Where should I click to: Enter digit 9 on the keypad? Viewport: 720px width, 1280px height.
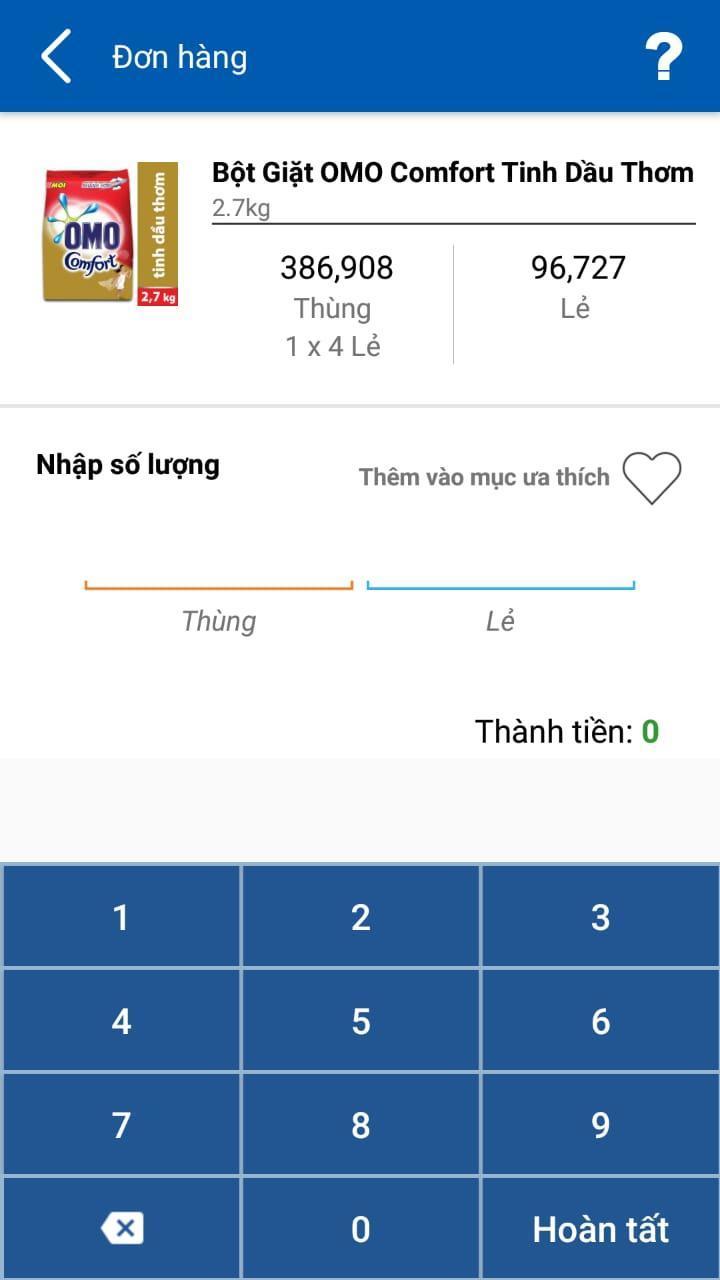pyautogui.click(x=600, y=1125)
